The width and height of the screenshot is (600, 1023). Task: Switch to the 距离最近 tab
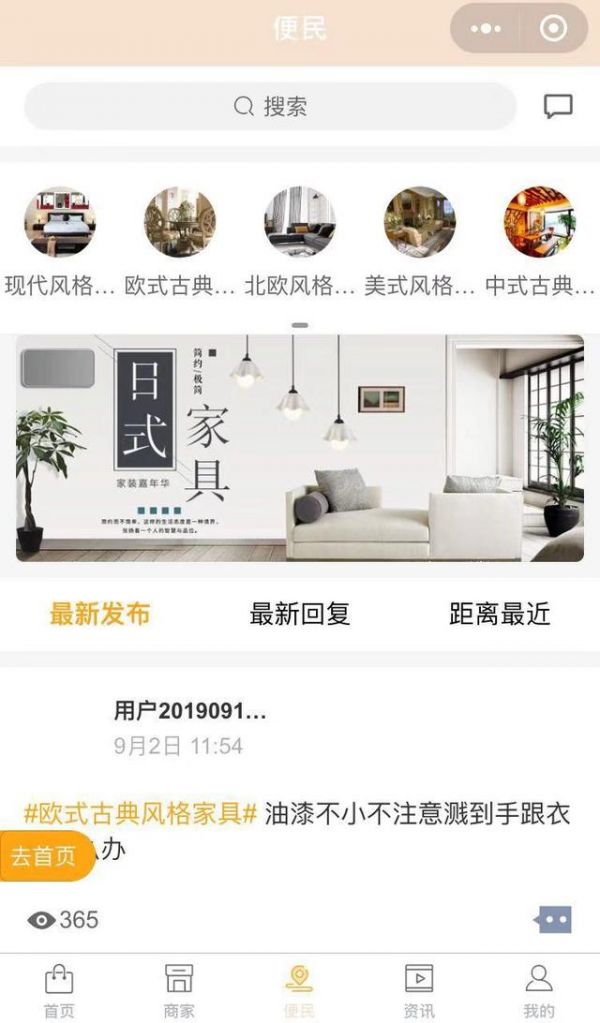(x=500, y=614)
